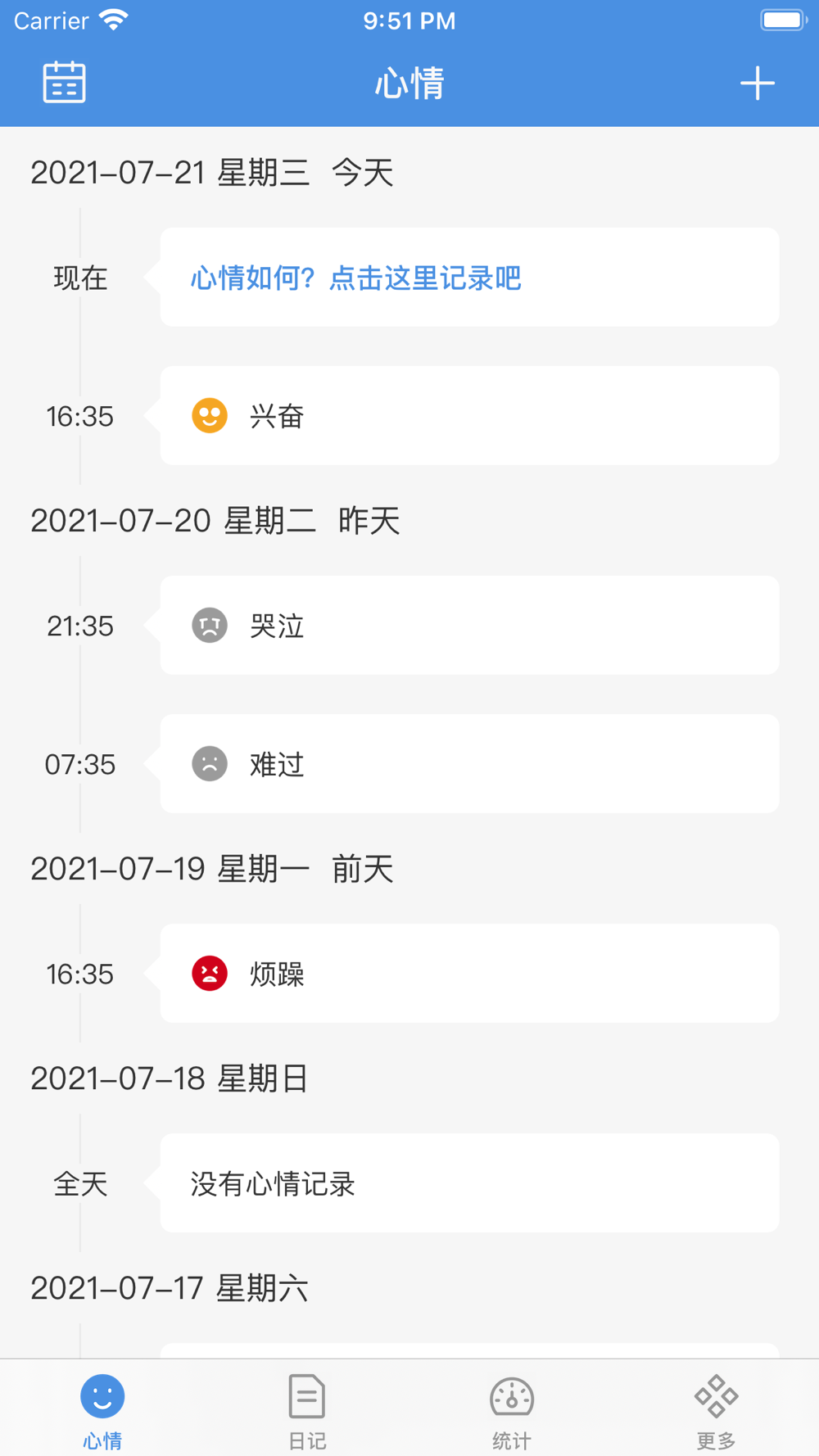
Task: Select the 心情 tab
Action: [102, 1412]
